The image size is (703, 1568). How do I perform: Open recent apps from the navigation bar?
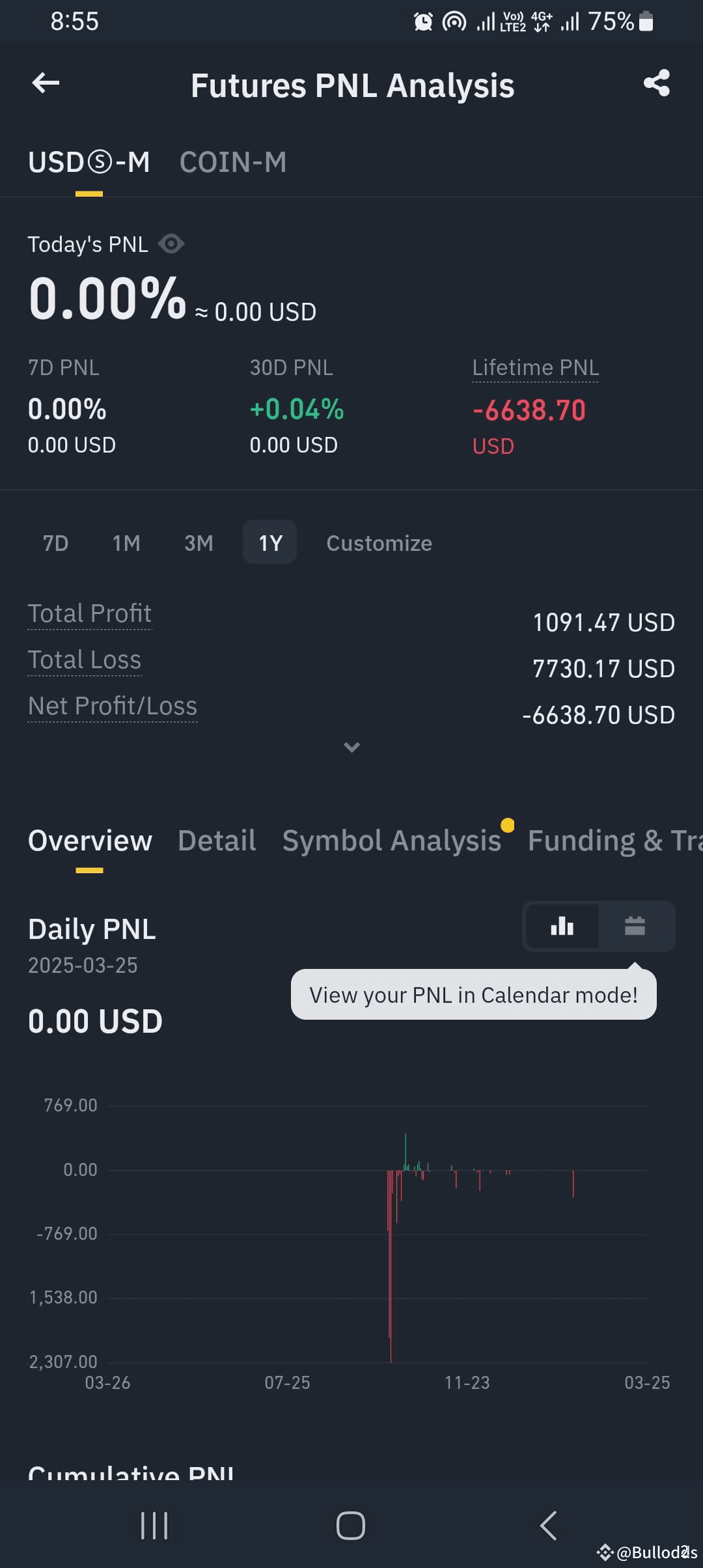pyautogui.click(x=154, y=1524)
